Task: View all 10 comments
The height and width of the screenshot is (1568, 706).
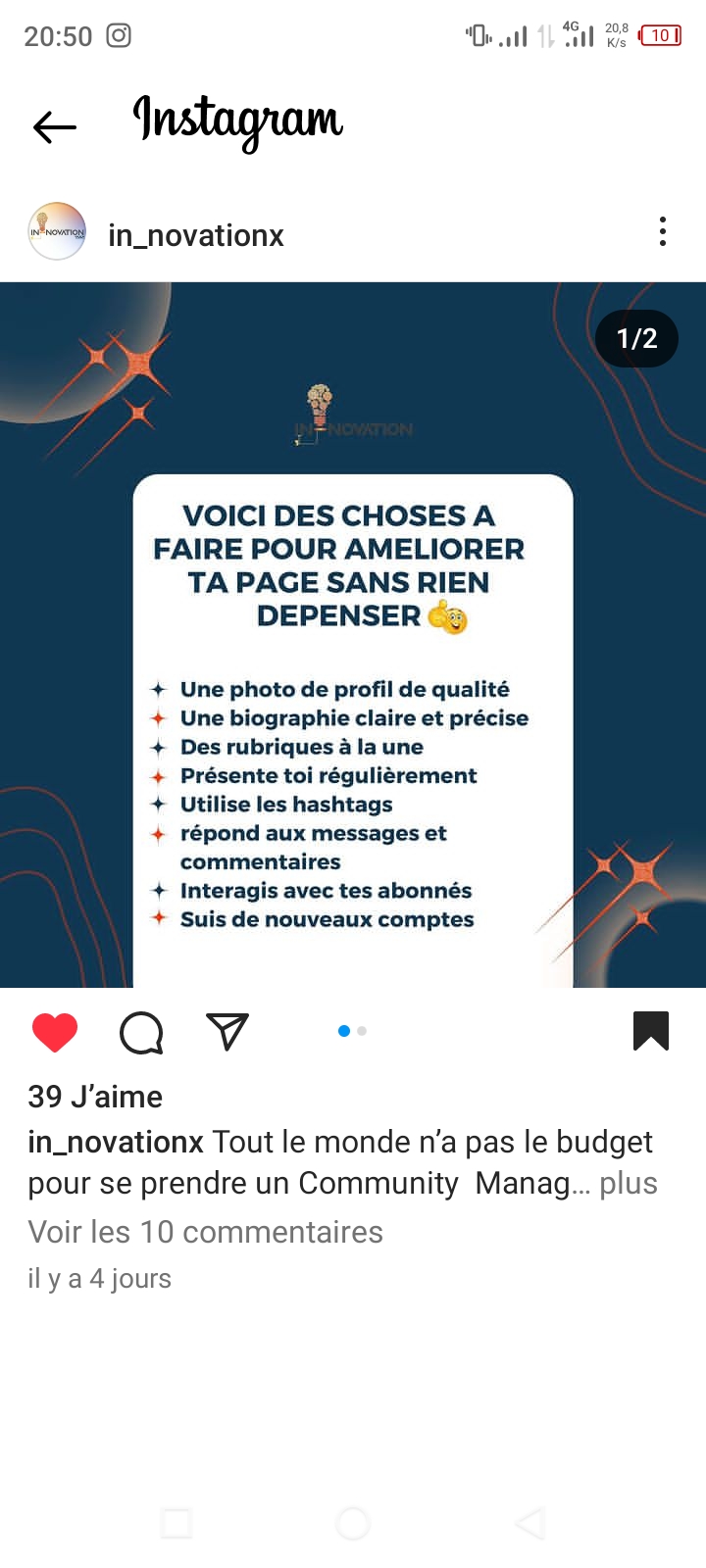Action: (205, 1232)
